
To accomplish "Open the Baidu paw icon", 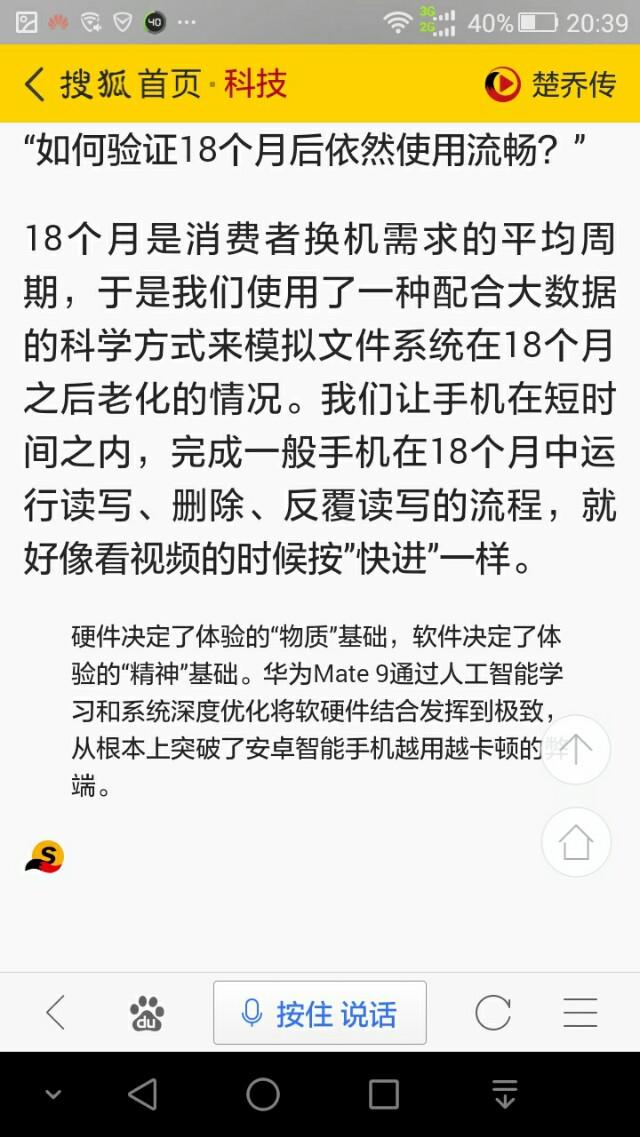I will click(147, 1013).
